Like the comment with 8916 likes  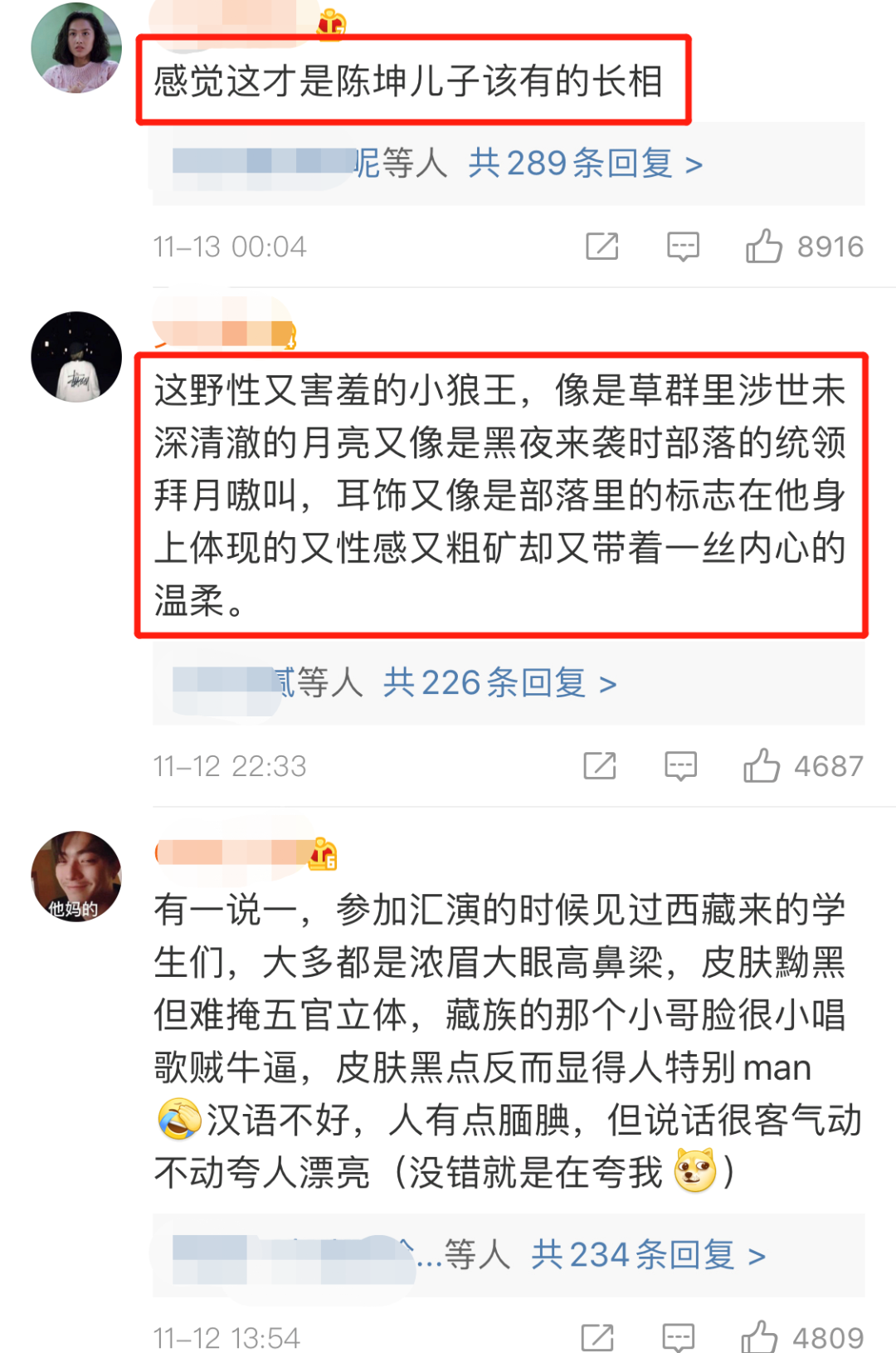point(764,247)
